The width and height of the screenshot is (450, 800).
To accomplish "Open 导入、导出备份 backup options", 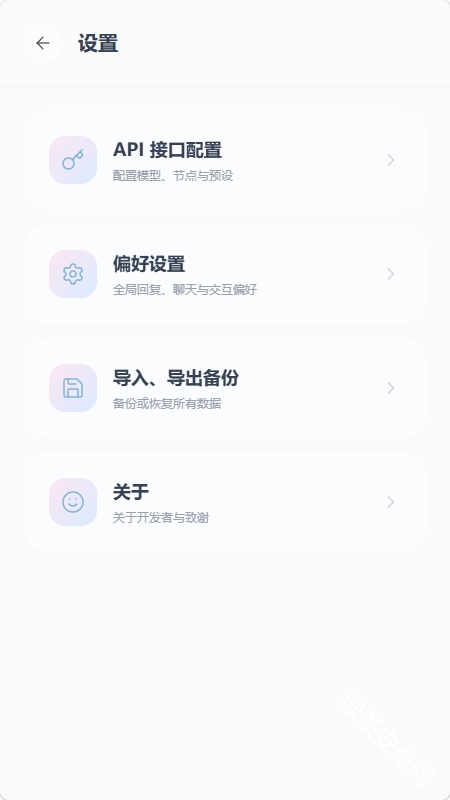I will pos(225,388).
